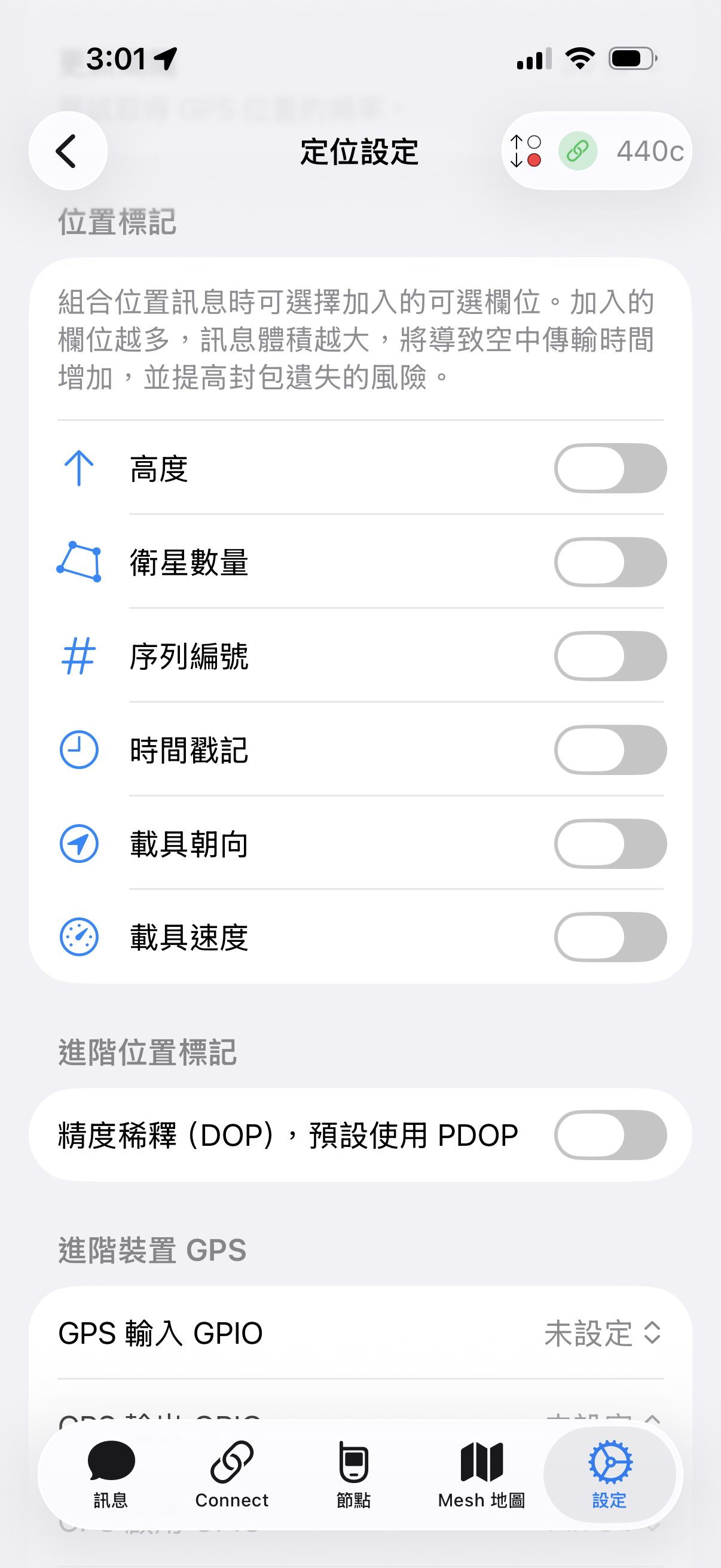This screenshot has width=721, height=1568.
Task: Enable the 高度 toggle
Action: pyautogui.click(x=610, y=468)
